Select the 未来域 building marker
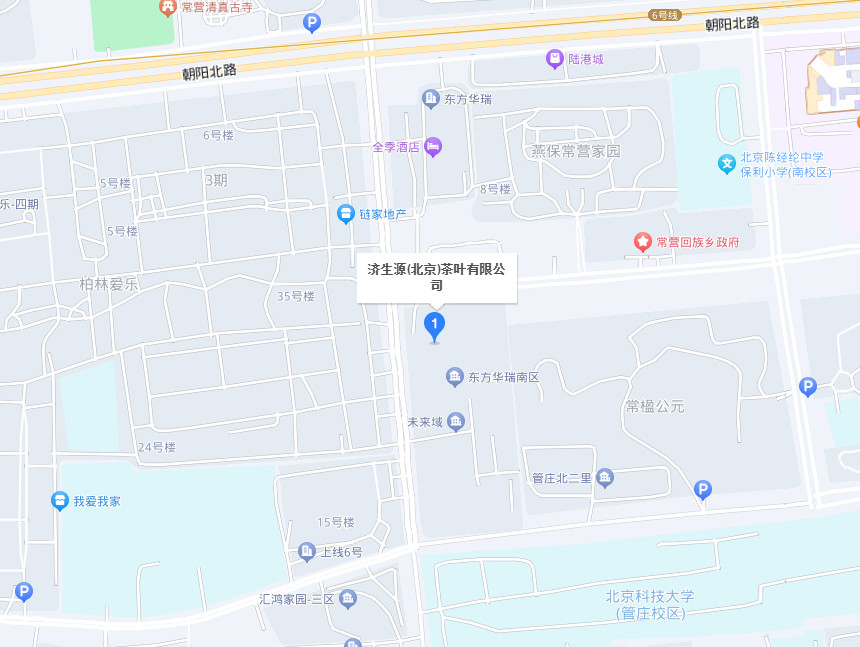This screenshot has width=860, height=647. [456, 422]
